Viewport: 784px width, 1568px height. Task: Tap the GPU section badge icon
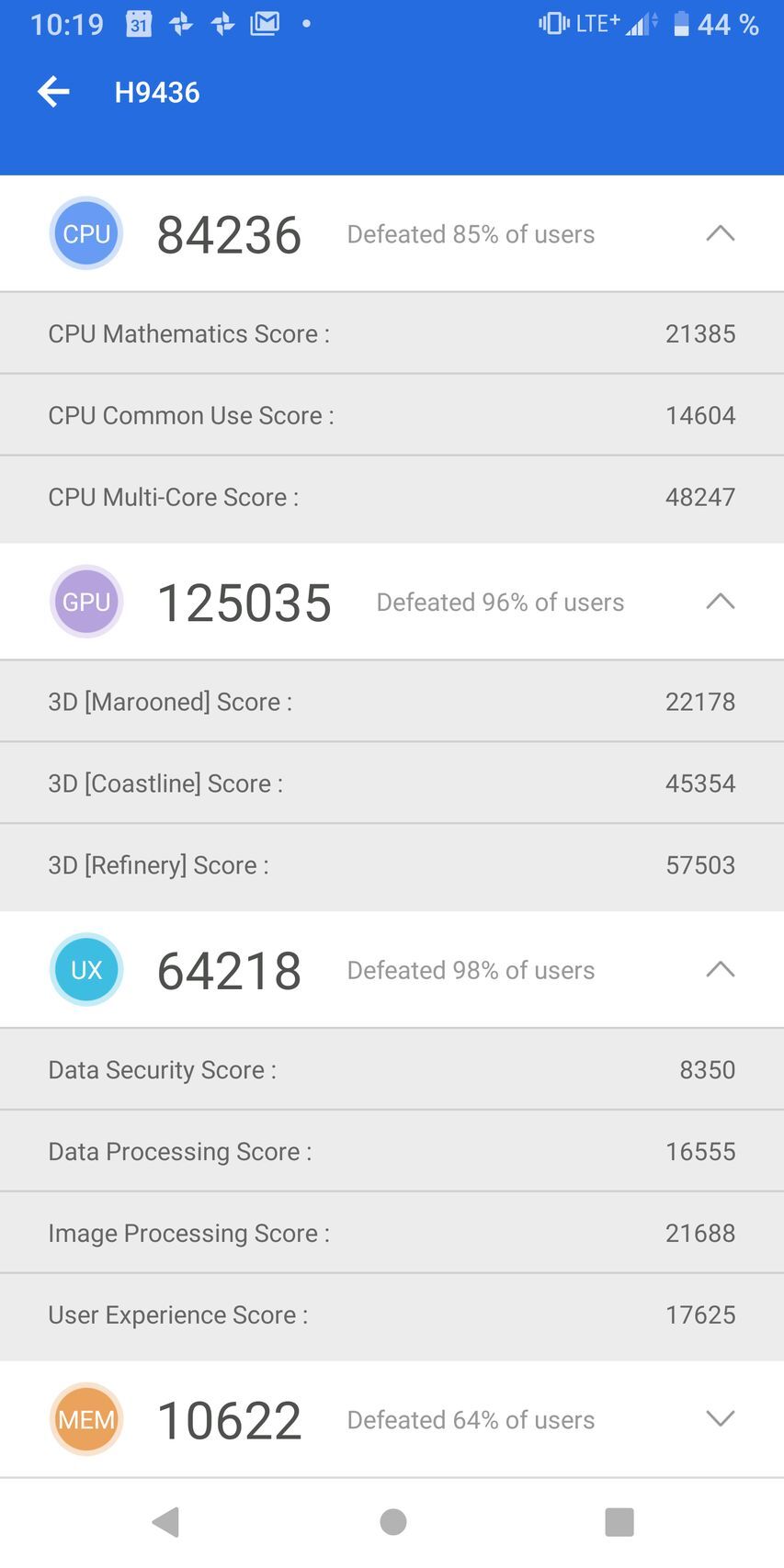(85, 602)
